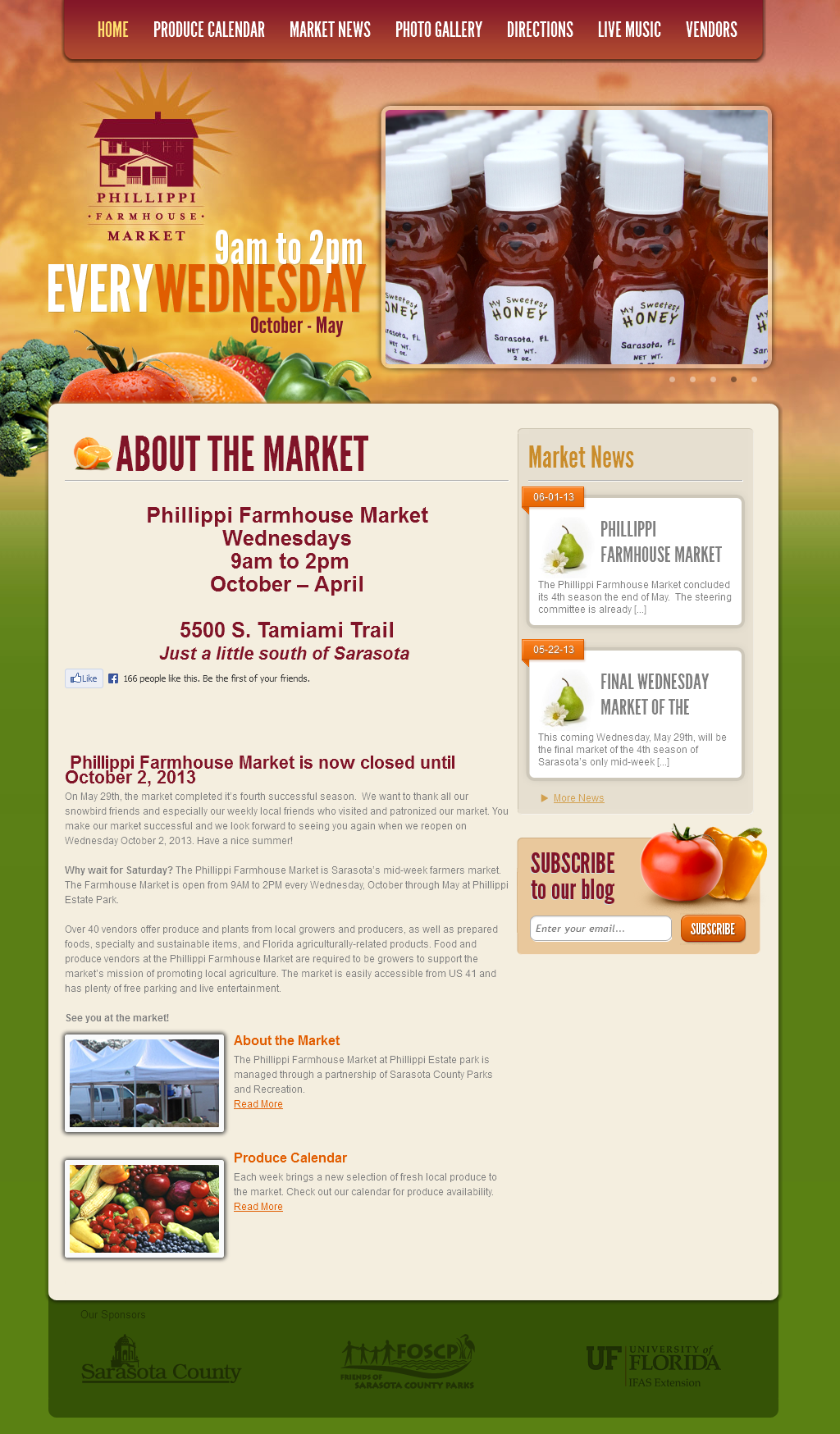Like the page on Facebook
Image resolution: width=840 pixels, height=1434 pixels.
[84, 678]
